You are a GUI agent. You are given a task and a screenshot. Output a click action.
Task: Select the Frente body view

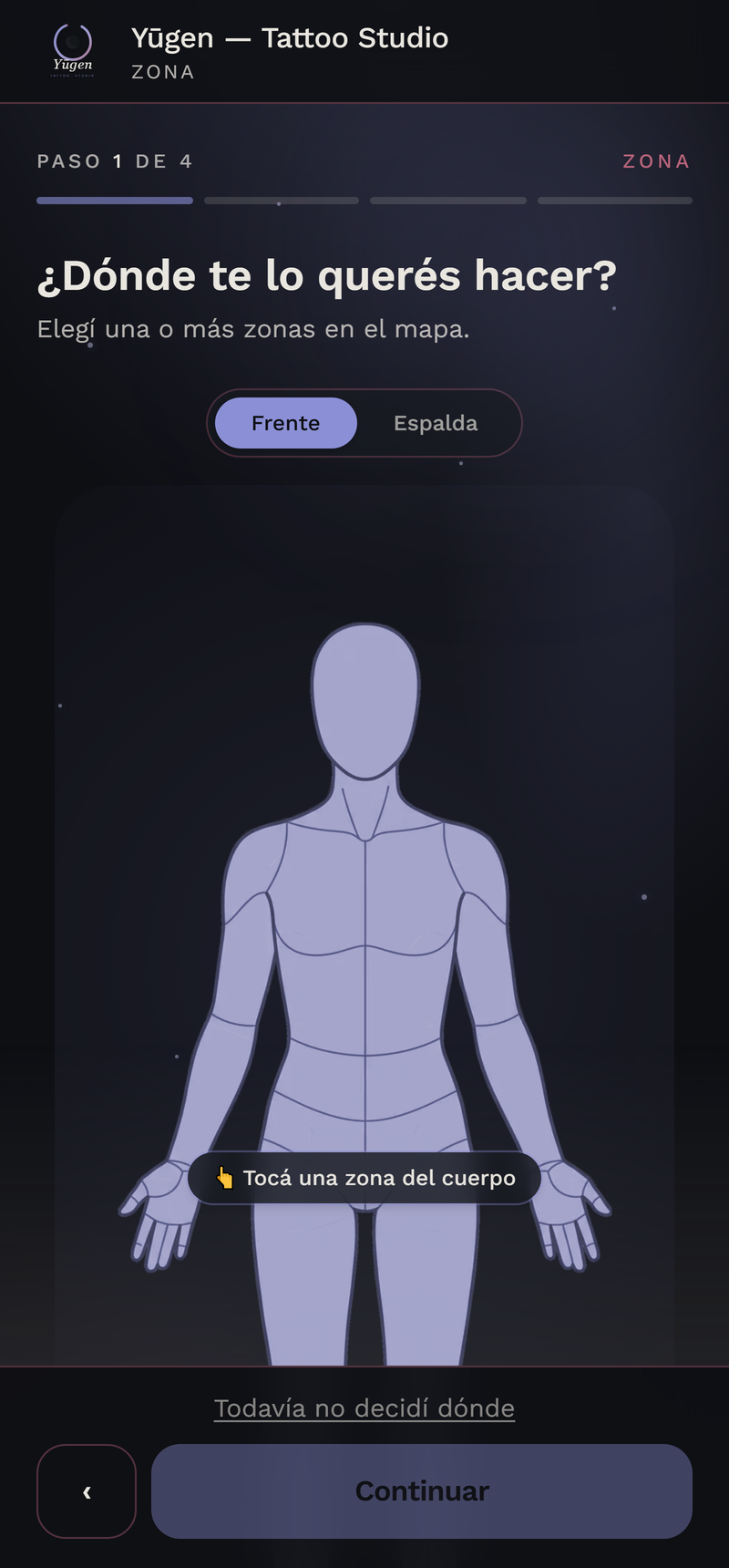pyautogui.click(x=285, y=423)
